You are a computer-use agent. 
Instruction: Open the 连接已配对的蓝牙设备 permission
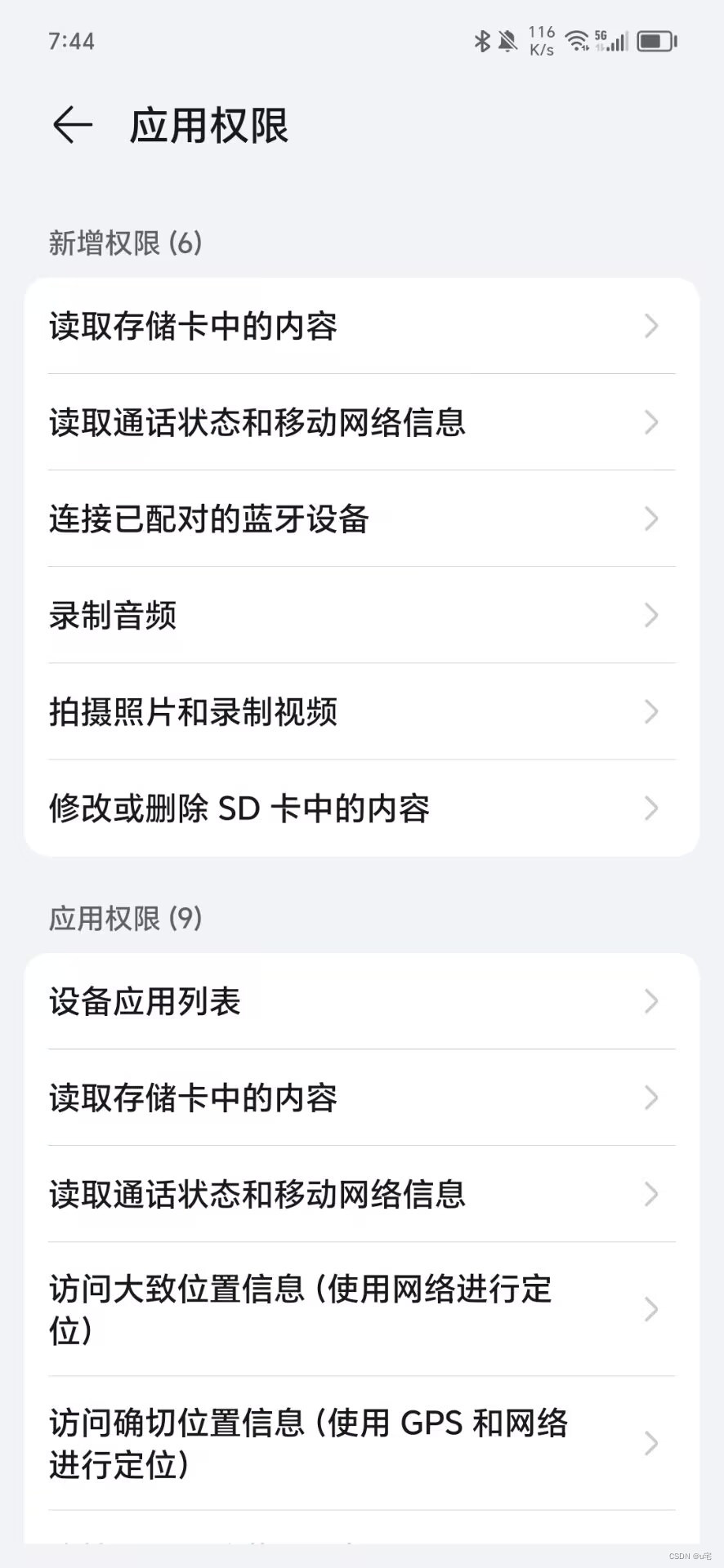361,519
